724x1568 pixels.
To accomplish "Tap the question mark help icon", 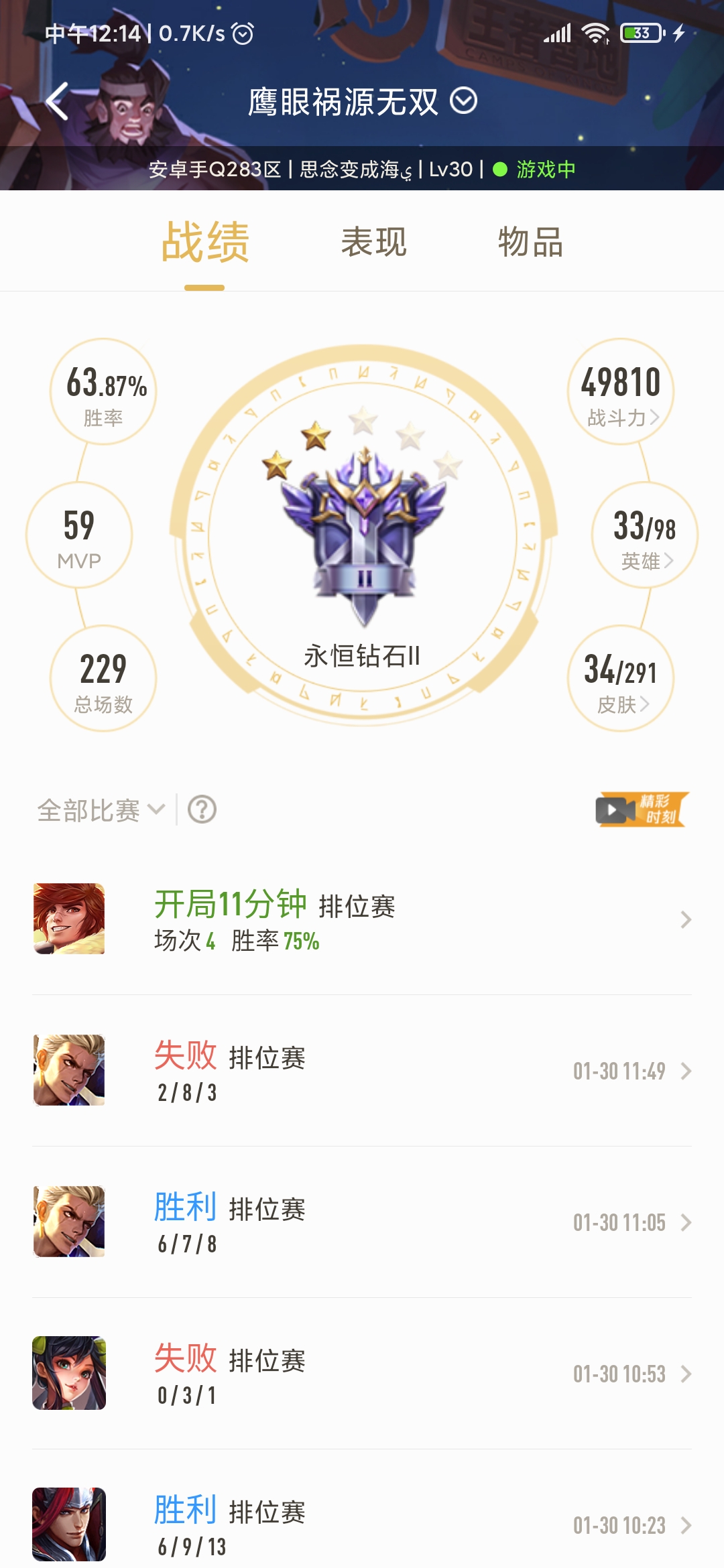I will [202, 809].
